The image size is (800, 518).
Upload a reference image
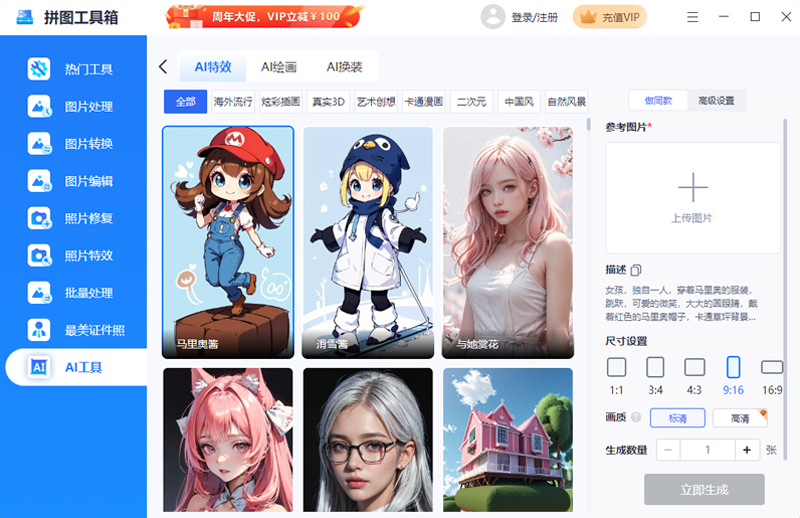point(692,197)
